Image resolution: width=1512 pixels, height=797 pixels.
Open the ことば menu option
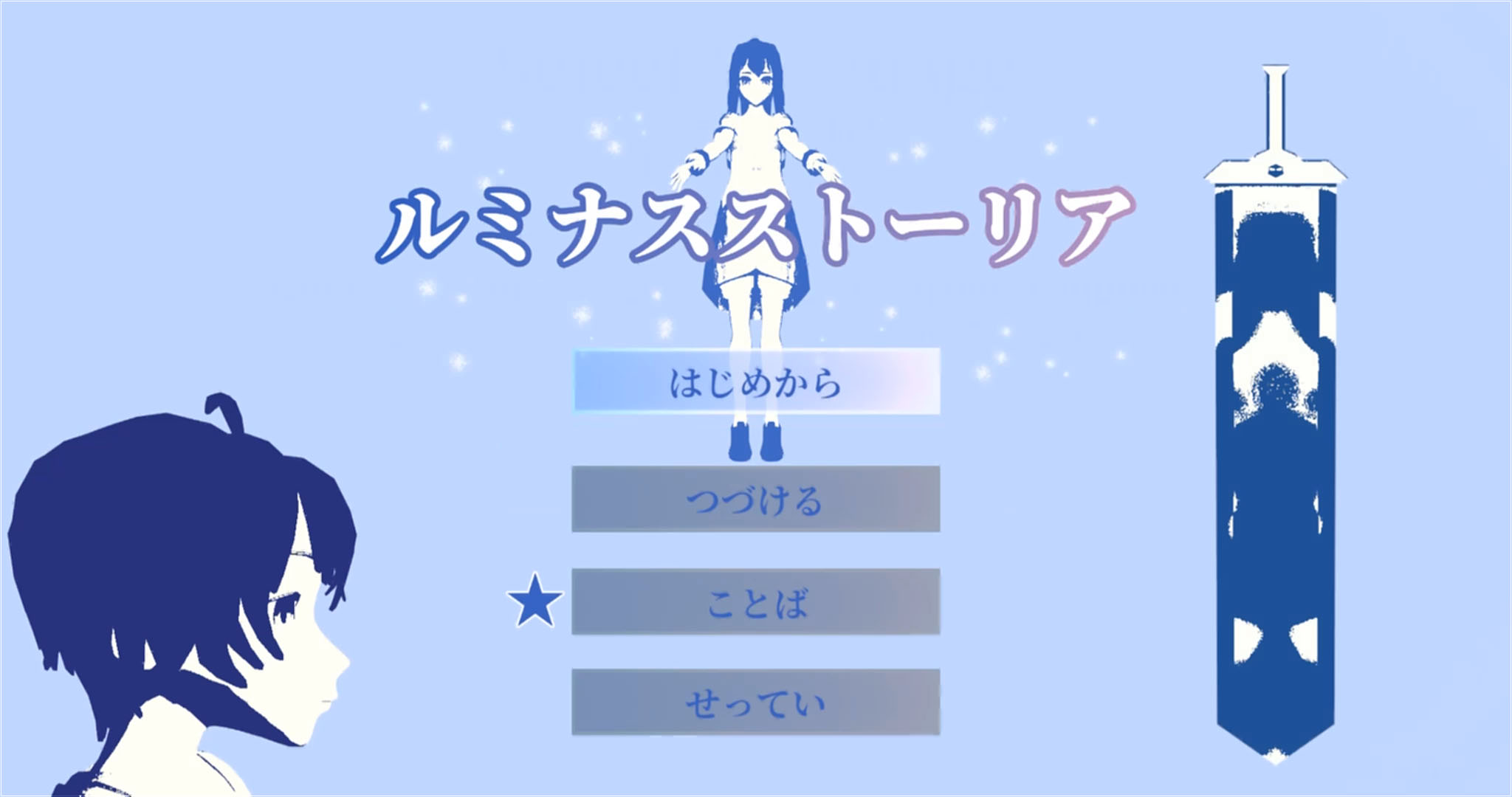756,602
